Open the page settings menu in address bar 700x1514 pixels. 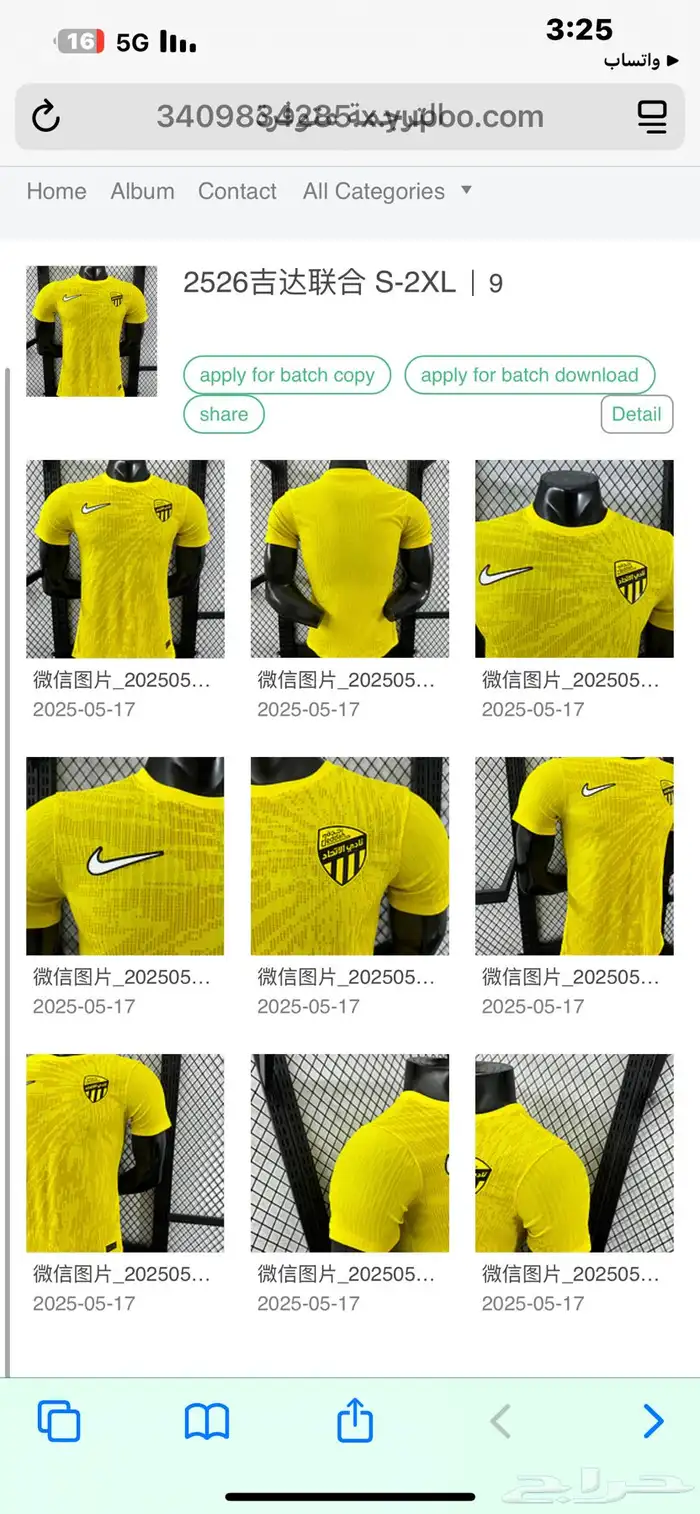point(652,117)
